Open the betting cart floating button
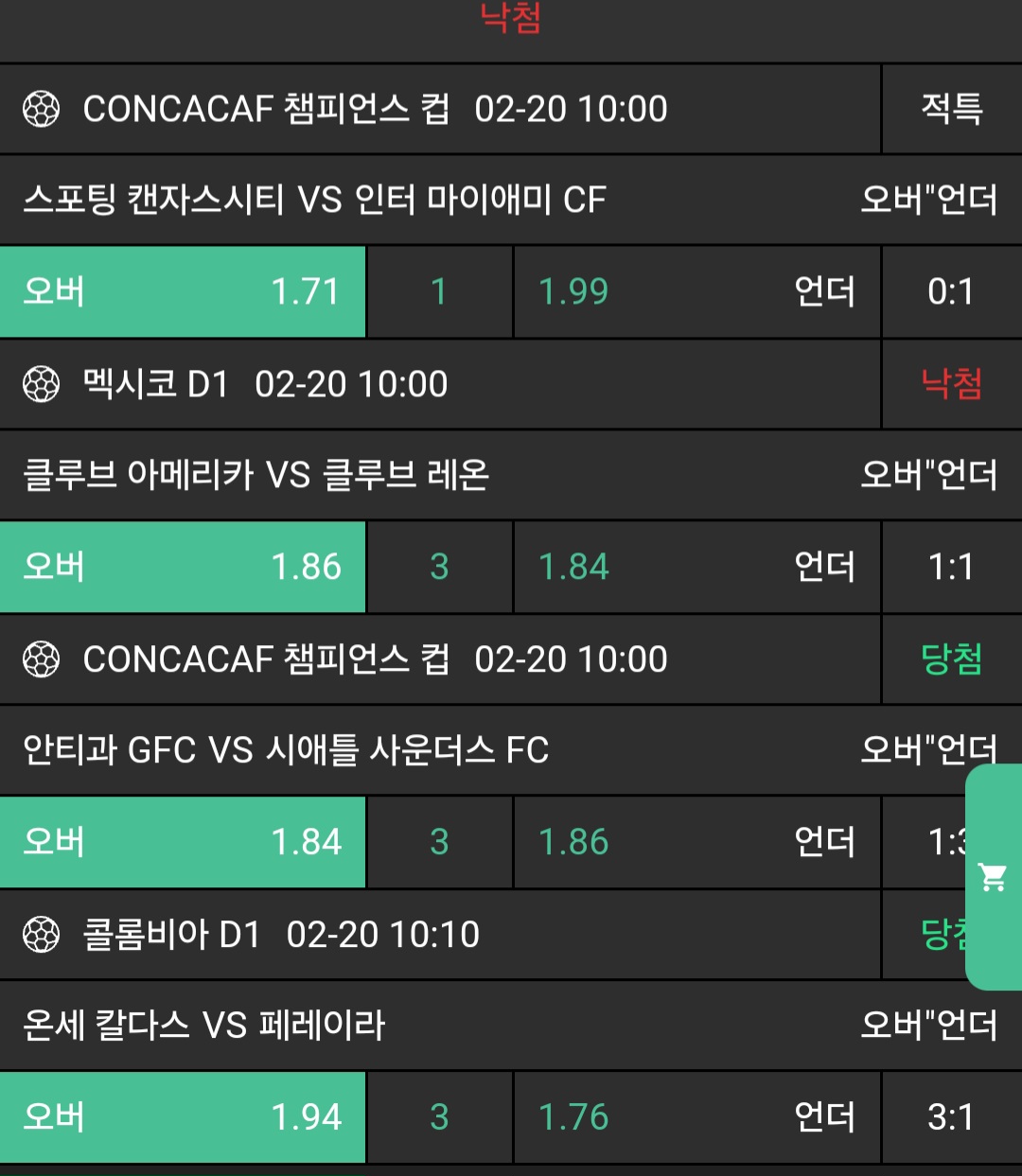The image size is (1022, 1176). (993, 877)
